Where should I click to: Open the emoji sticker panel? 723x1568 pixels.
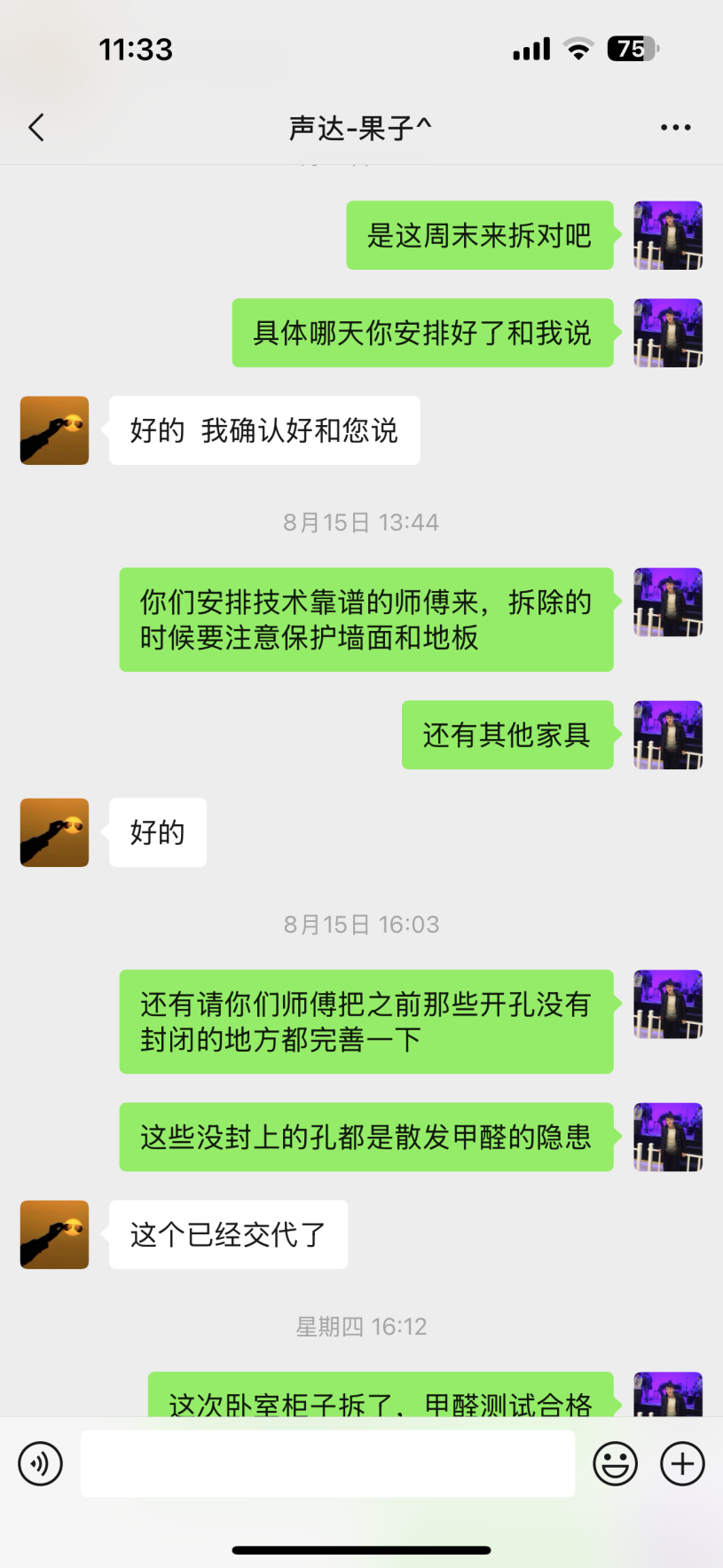pos(615,1463)
